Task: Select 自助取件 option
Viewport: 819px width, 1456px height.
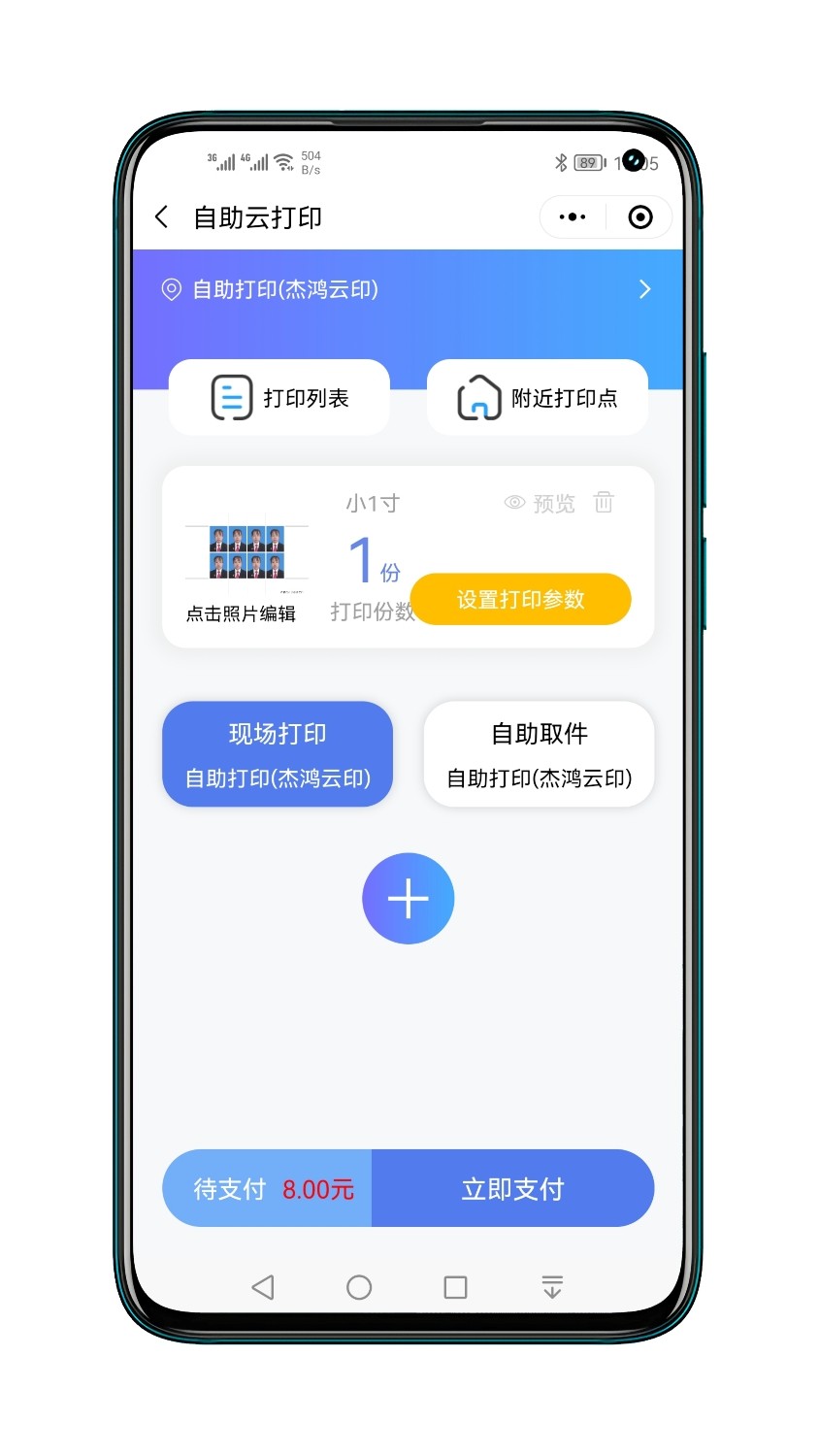Action: click(539, 754)
